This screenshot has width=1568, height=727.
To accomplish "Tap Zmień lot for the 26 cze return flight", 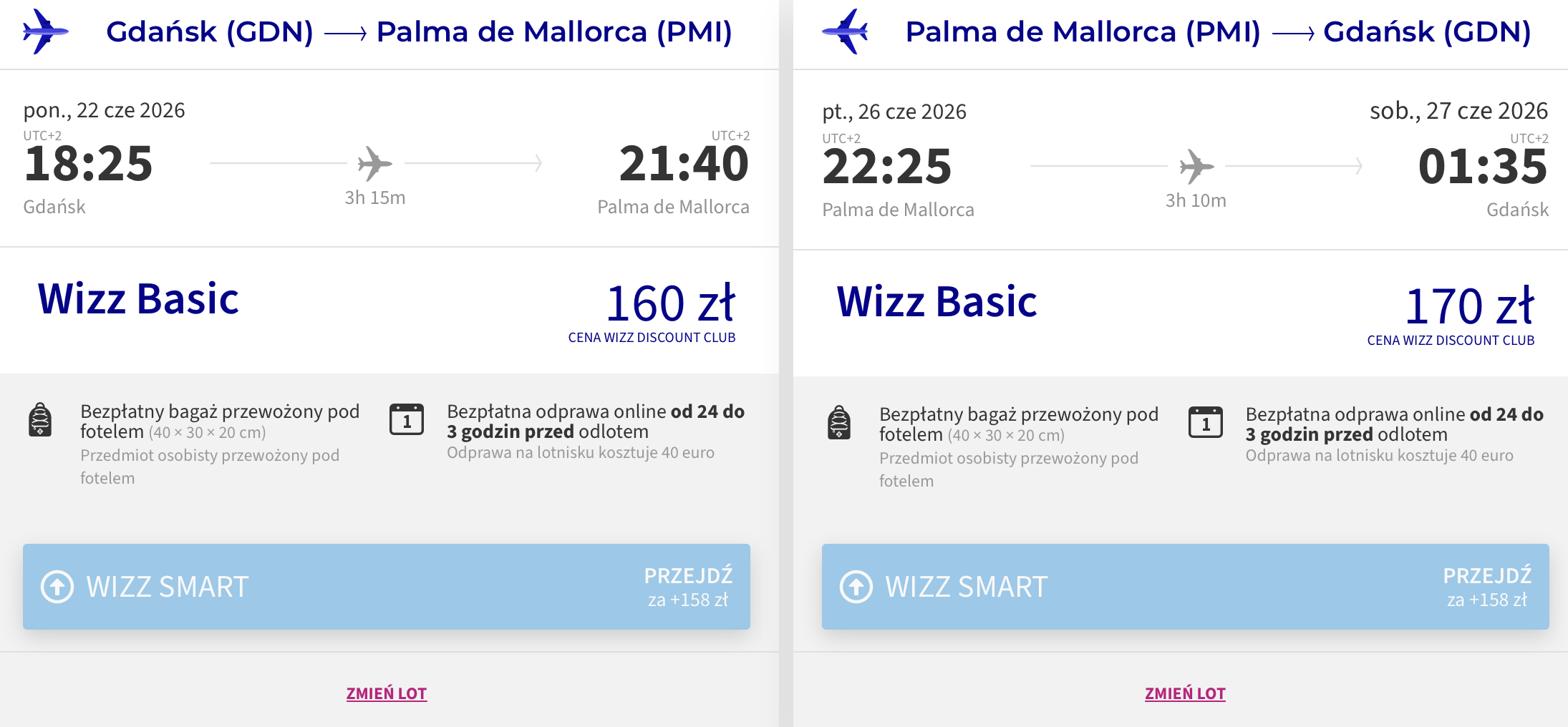I will coord(1185,693).
